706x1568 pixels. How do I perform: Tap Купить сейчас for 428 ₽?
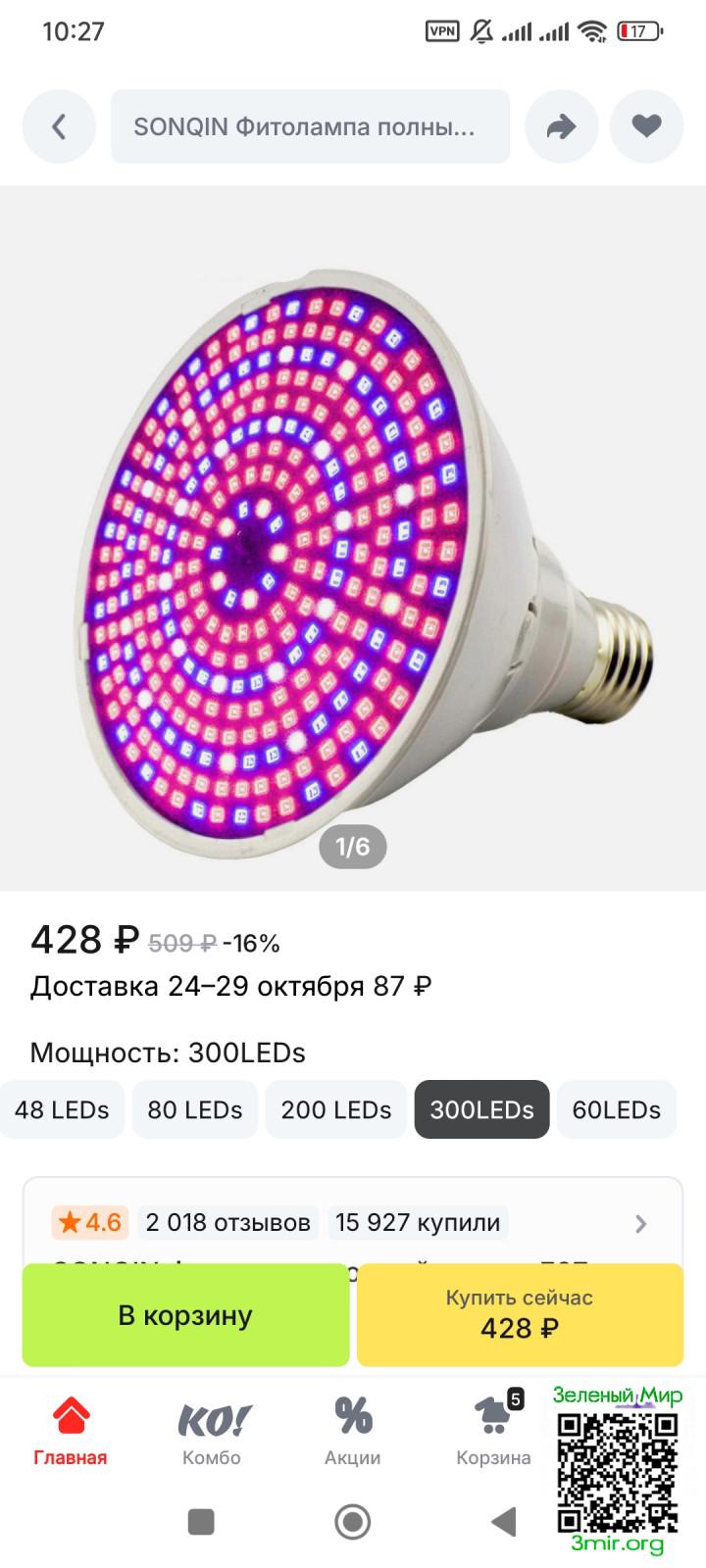pyautogui.click(x=520, y=1315)
